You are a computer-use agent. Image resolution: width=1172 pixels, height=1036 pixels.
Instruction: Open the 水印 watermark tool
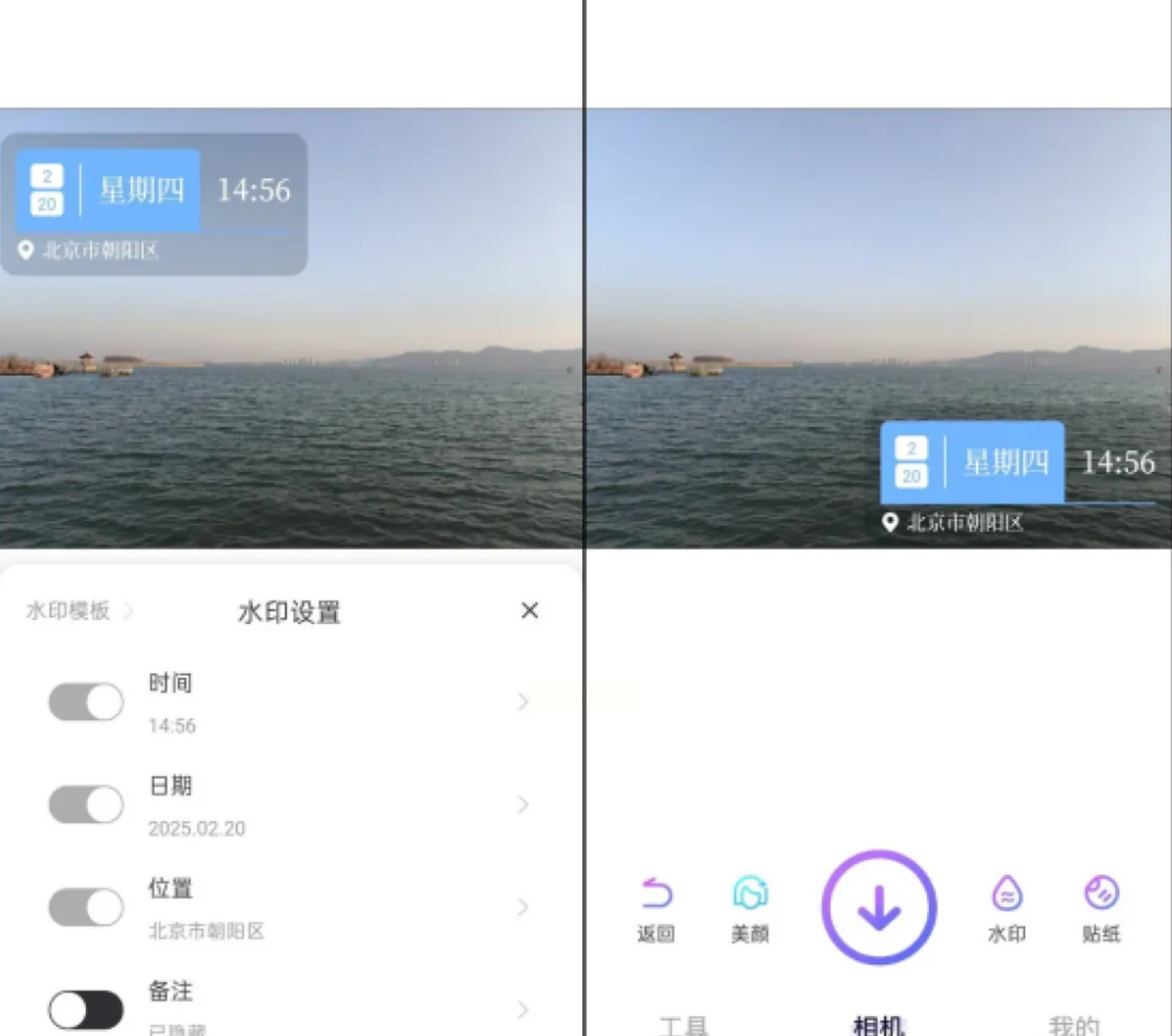(1007, 908)
